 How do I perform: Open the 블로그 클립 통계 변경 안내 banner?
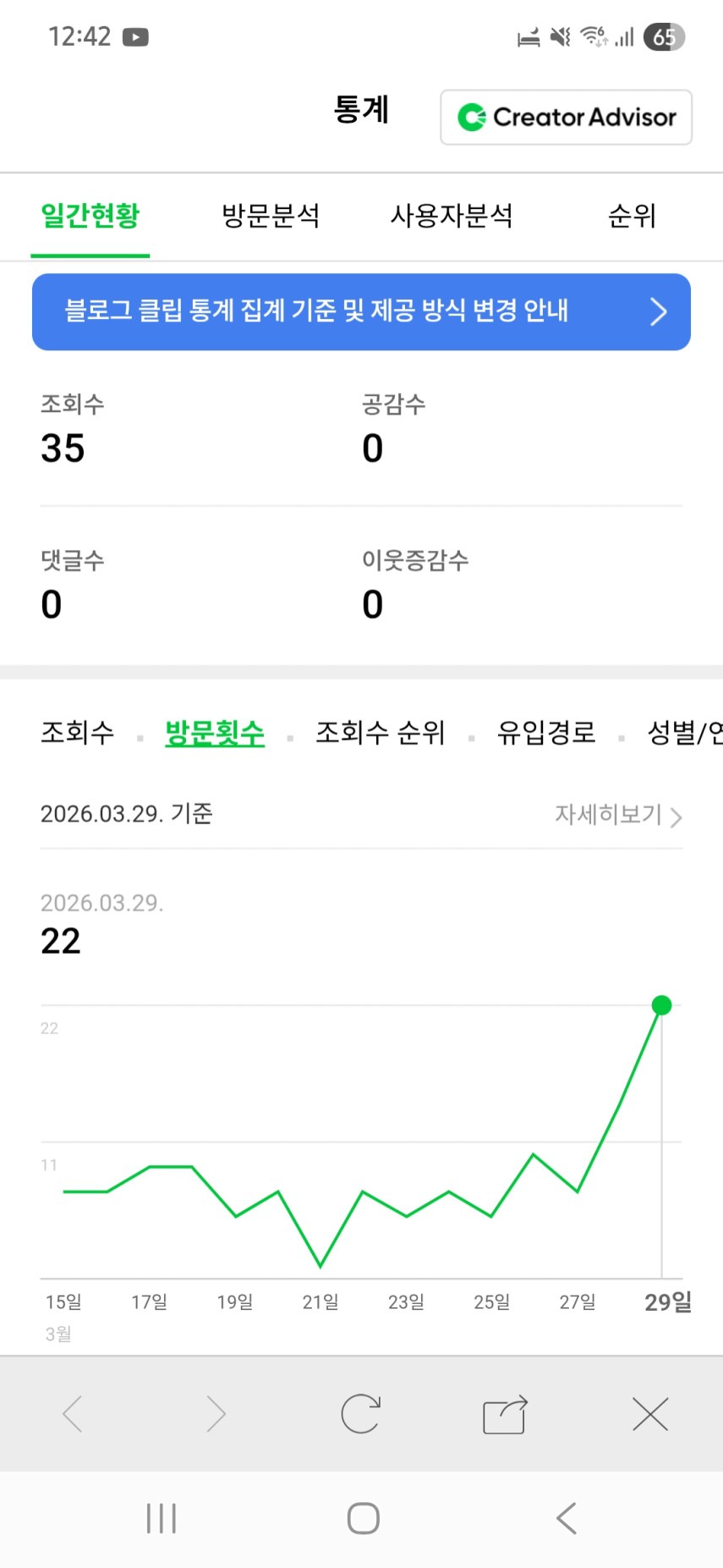pyautogui.click(x=361, y=311)
